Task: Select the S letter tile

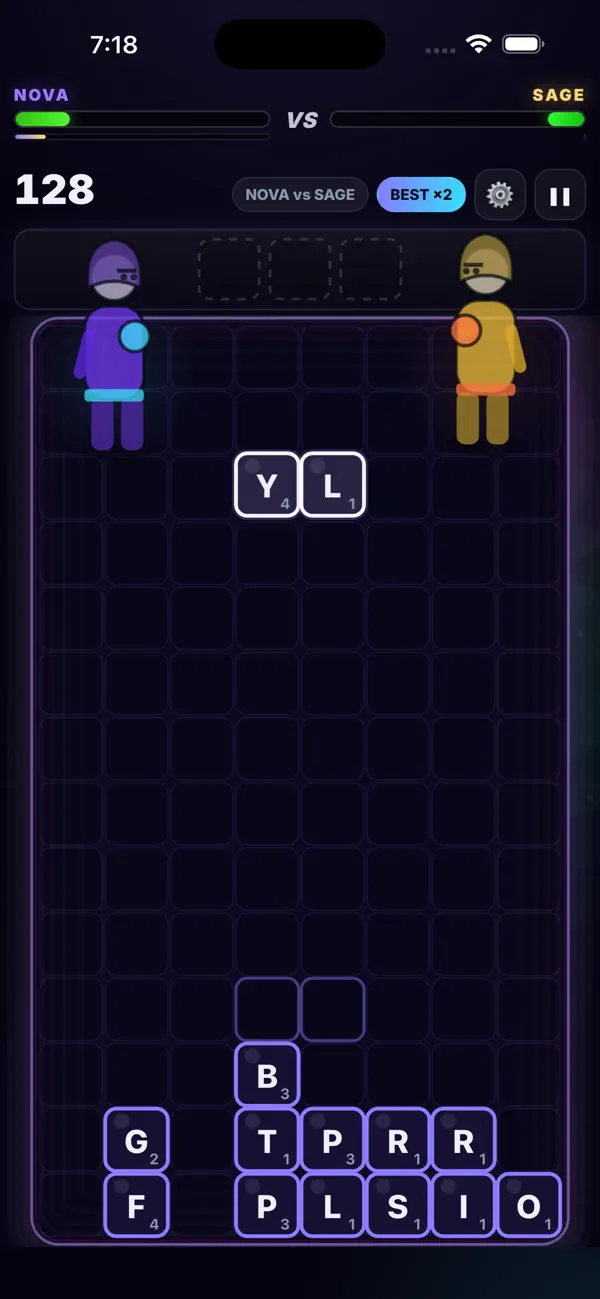Action: click(x=398, y=1205)
